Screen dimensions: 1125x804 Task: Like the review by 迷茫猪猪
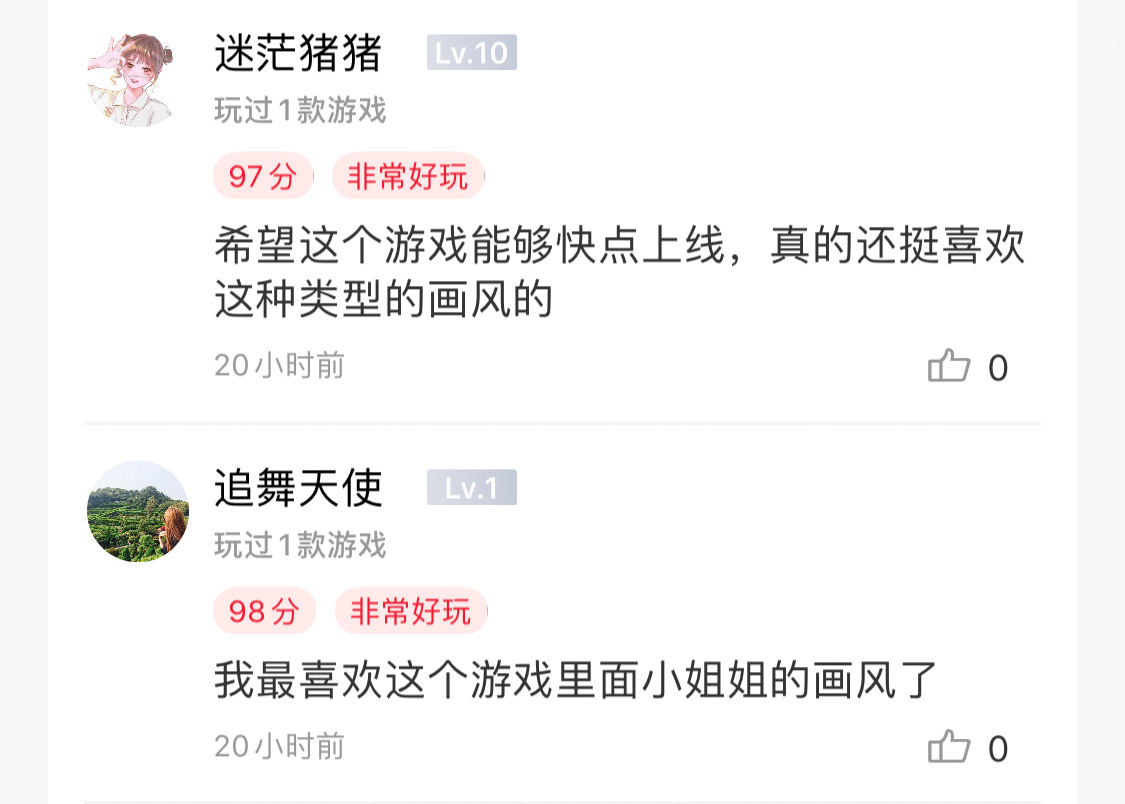point(949,367)
